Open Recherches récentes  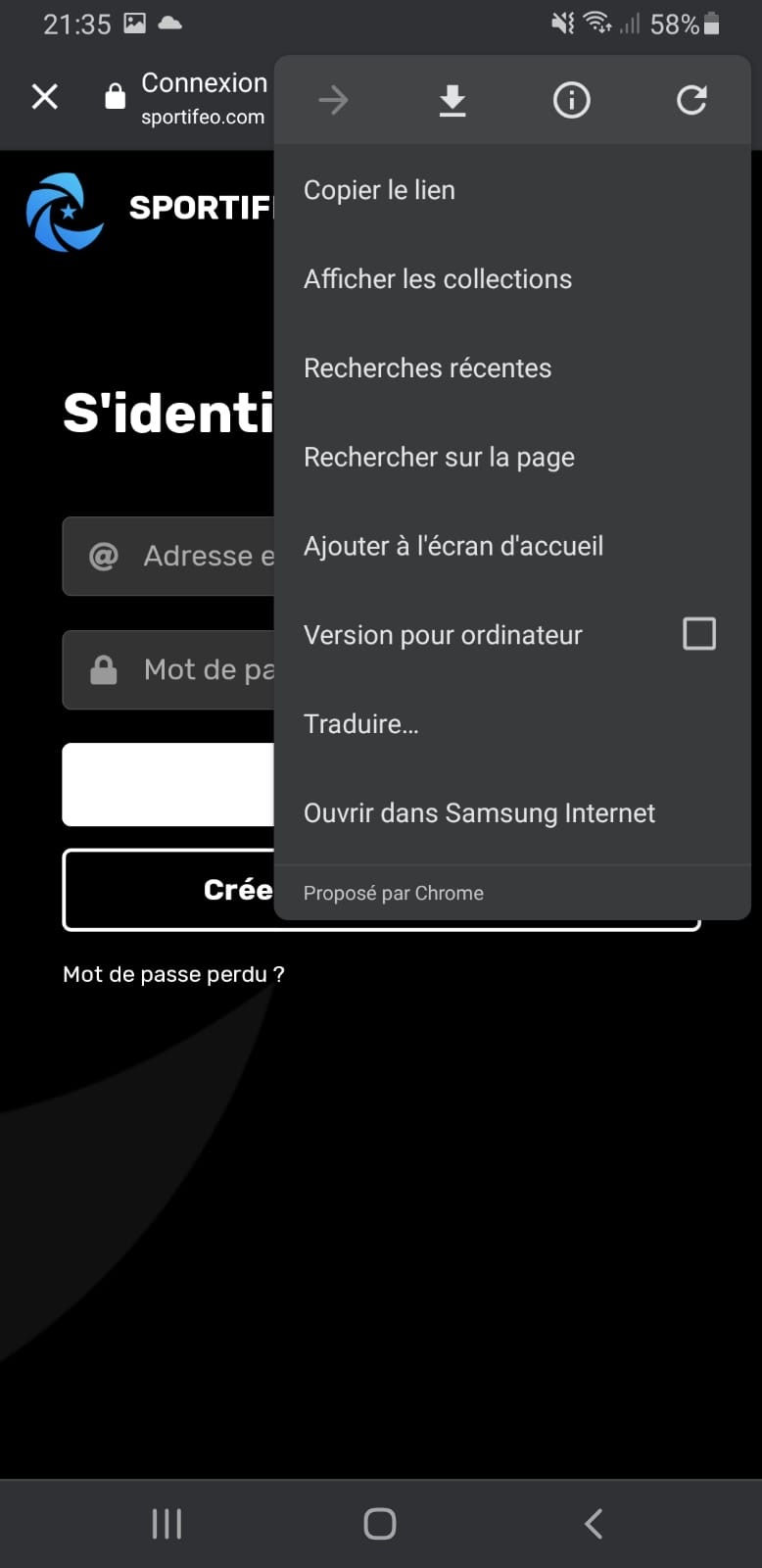[427, 368]
